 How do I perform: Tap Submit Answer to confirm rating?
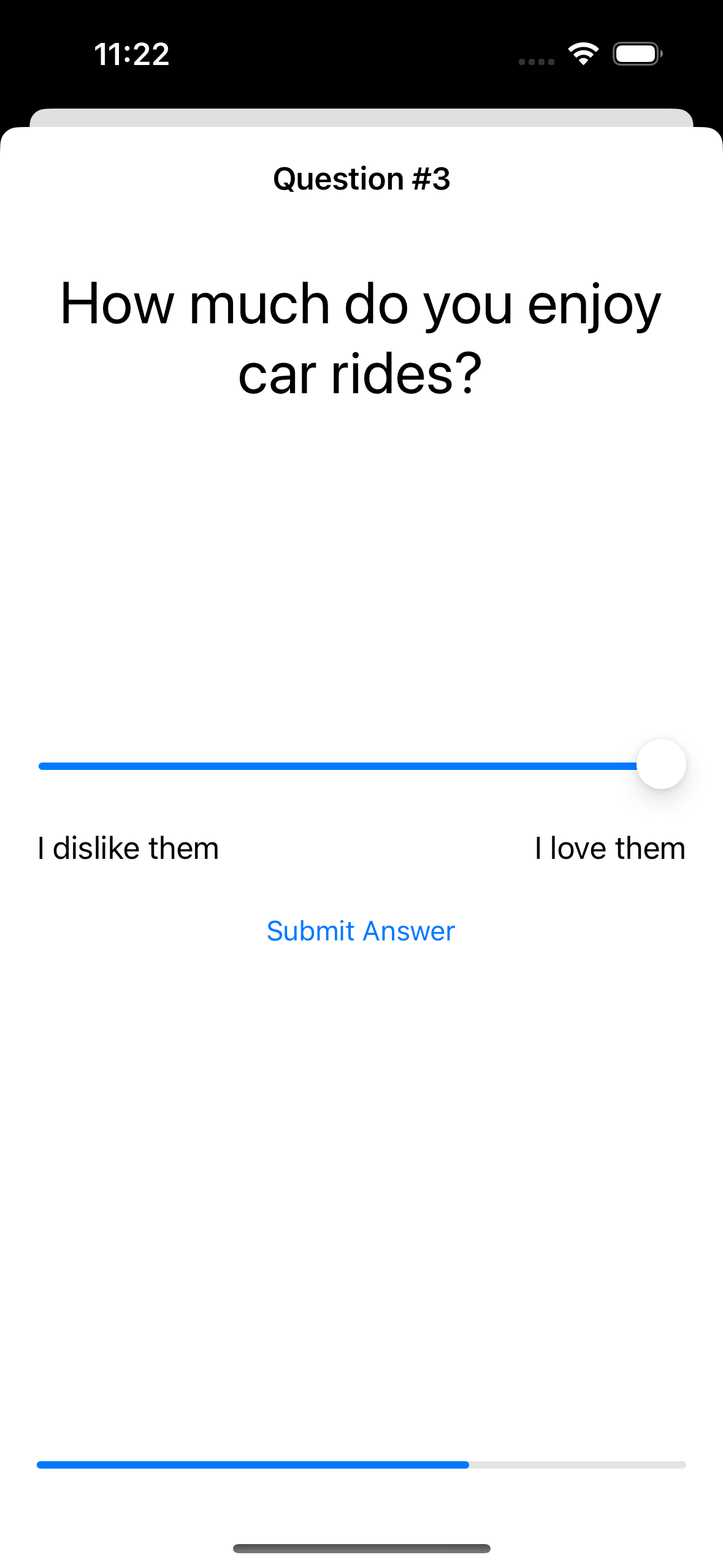(x=361, y=931)
